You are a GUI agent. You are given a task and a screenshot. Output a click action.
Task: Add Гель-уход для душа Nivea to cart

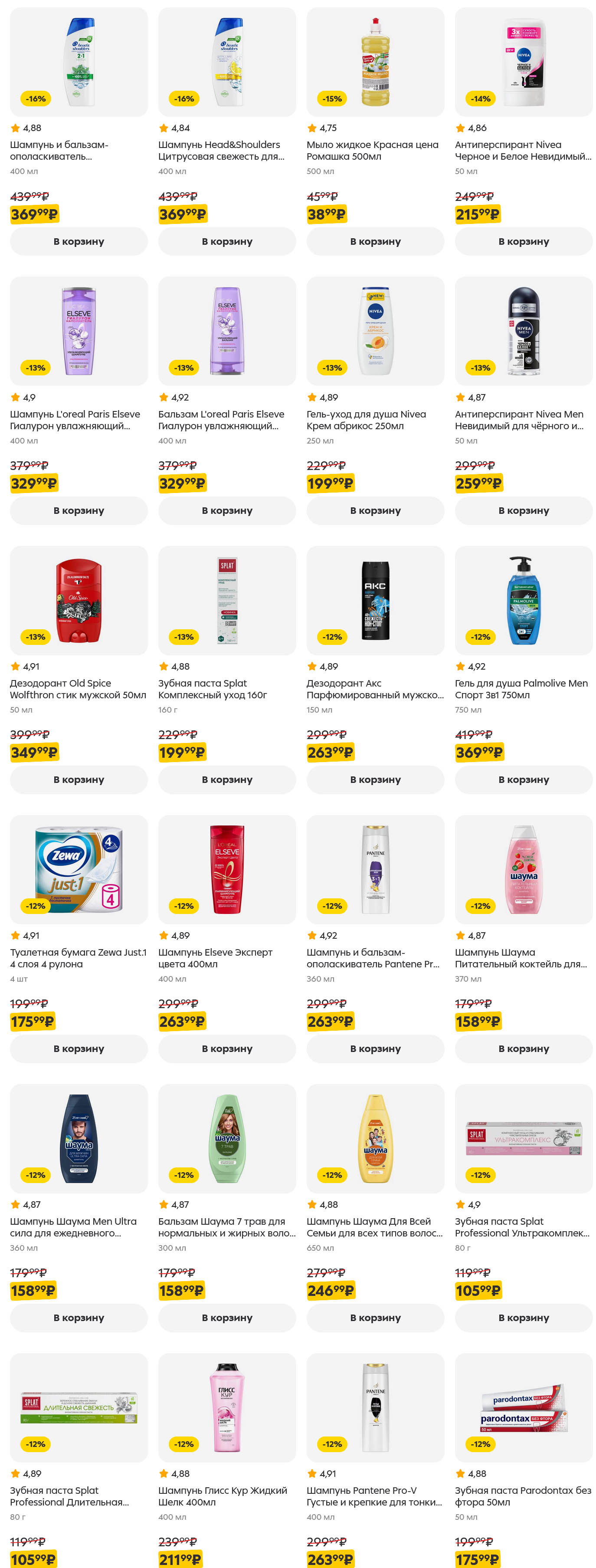(375, 510)
